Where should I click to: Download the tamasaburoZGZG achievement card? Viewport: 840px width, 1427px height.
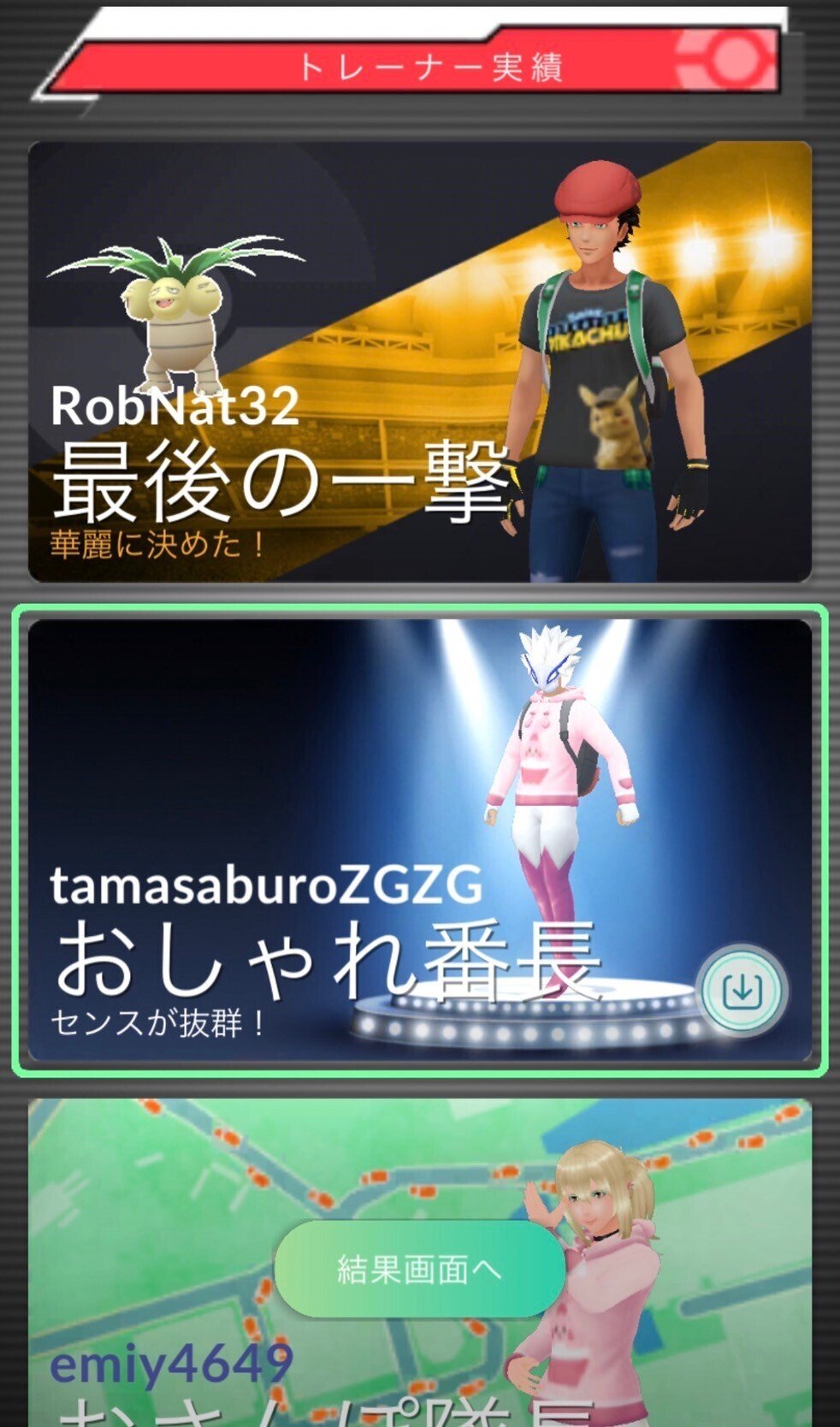[742, 990]
